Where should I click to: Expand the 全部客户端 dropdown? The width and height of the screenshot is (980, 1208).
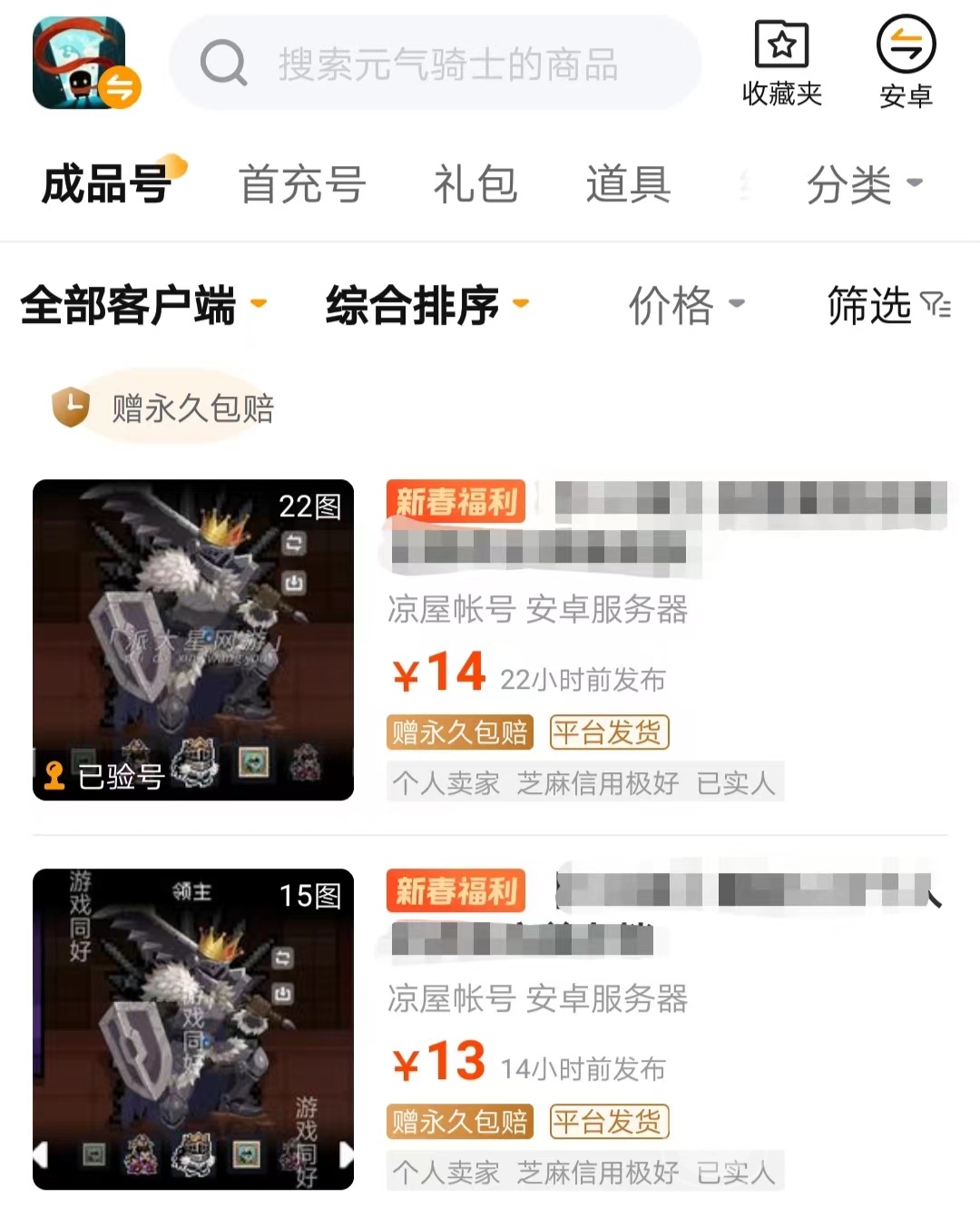pos(142,305)
